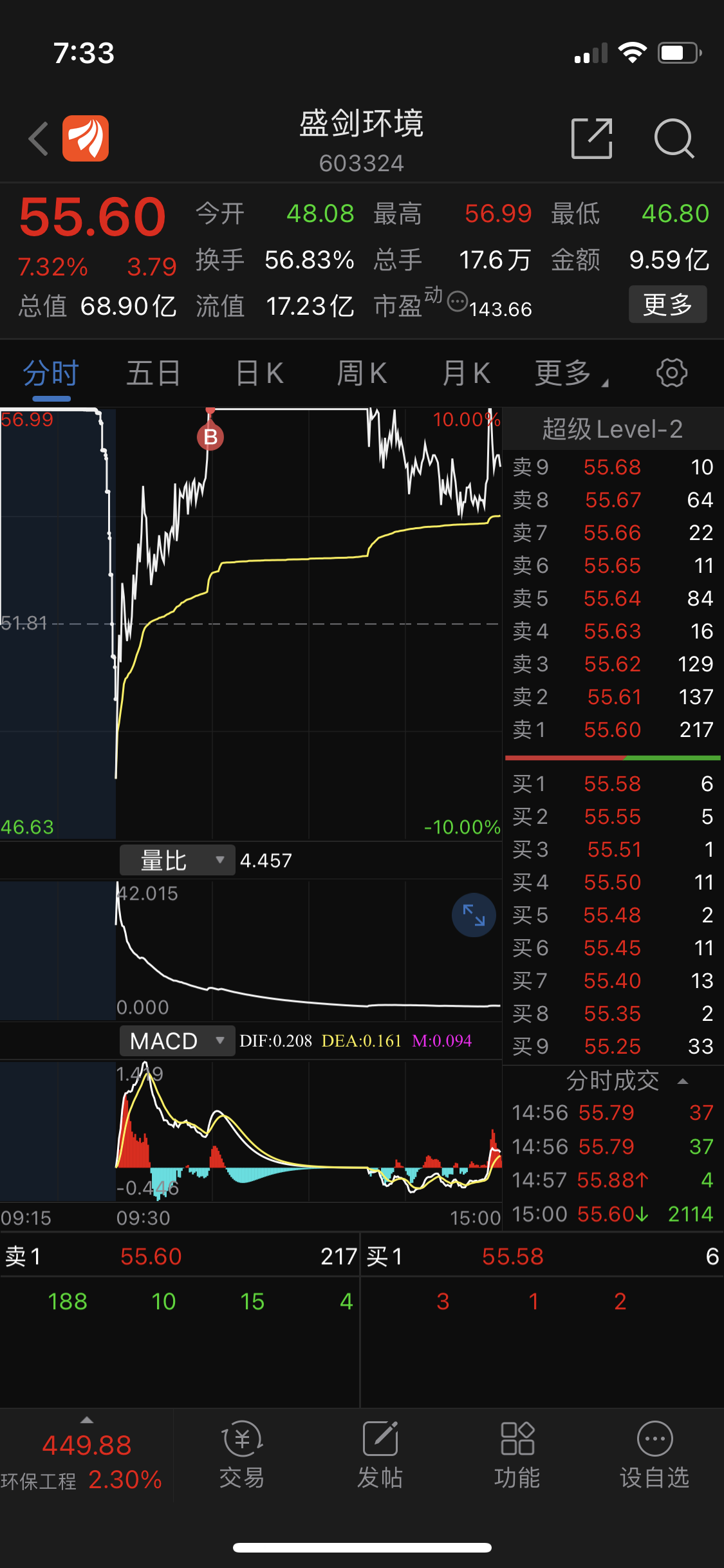Viewport: 724px width, 1568px height.
Task: Switch to the 五日 tab
Action: pyautogui.click(x=152, y=372)
